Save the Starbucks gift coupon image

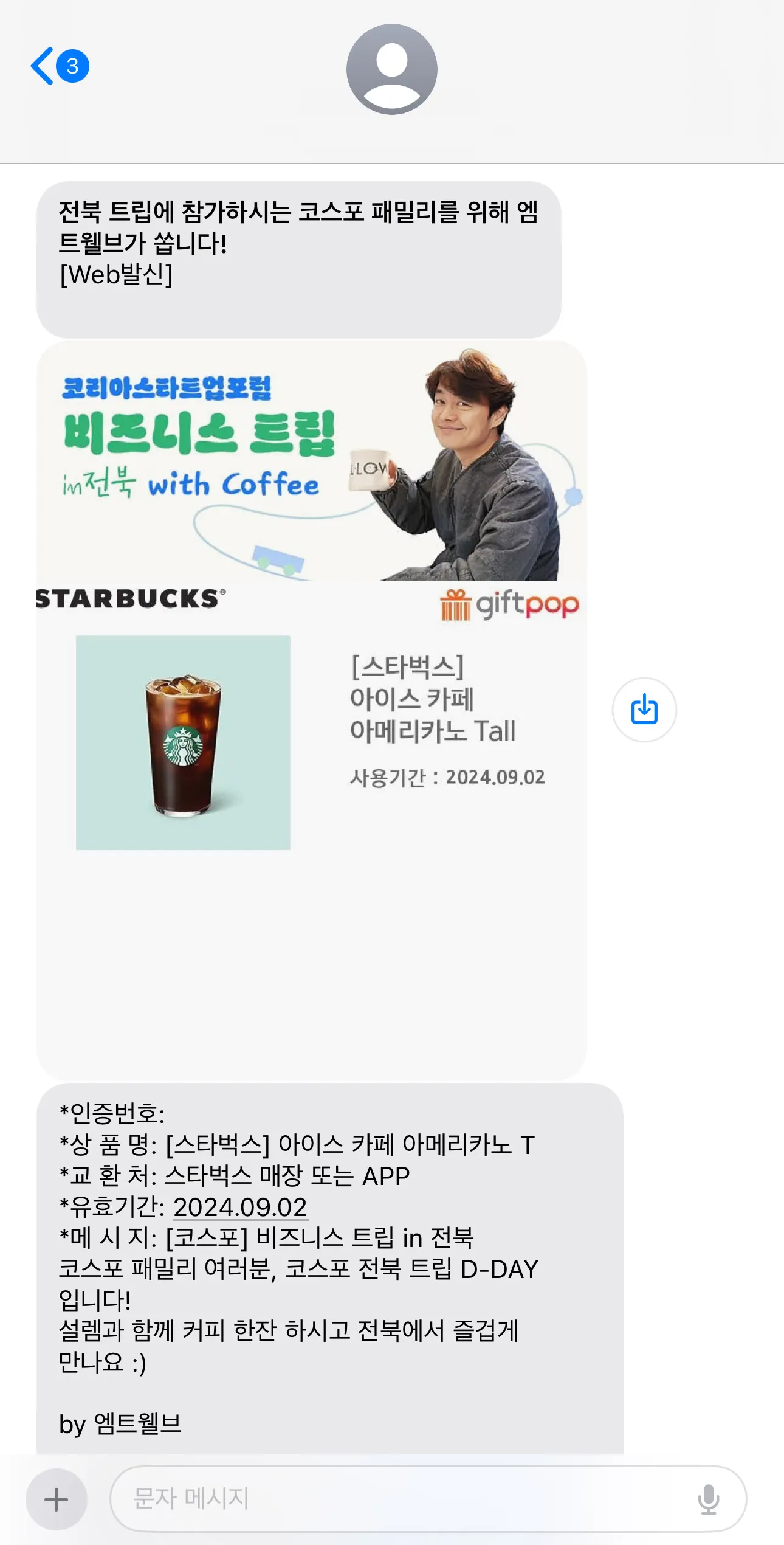pyautogui.click(x=644, y=710)
